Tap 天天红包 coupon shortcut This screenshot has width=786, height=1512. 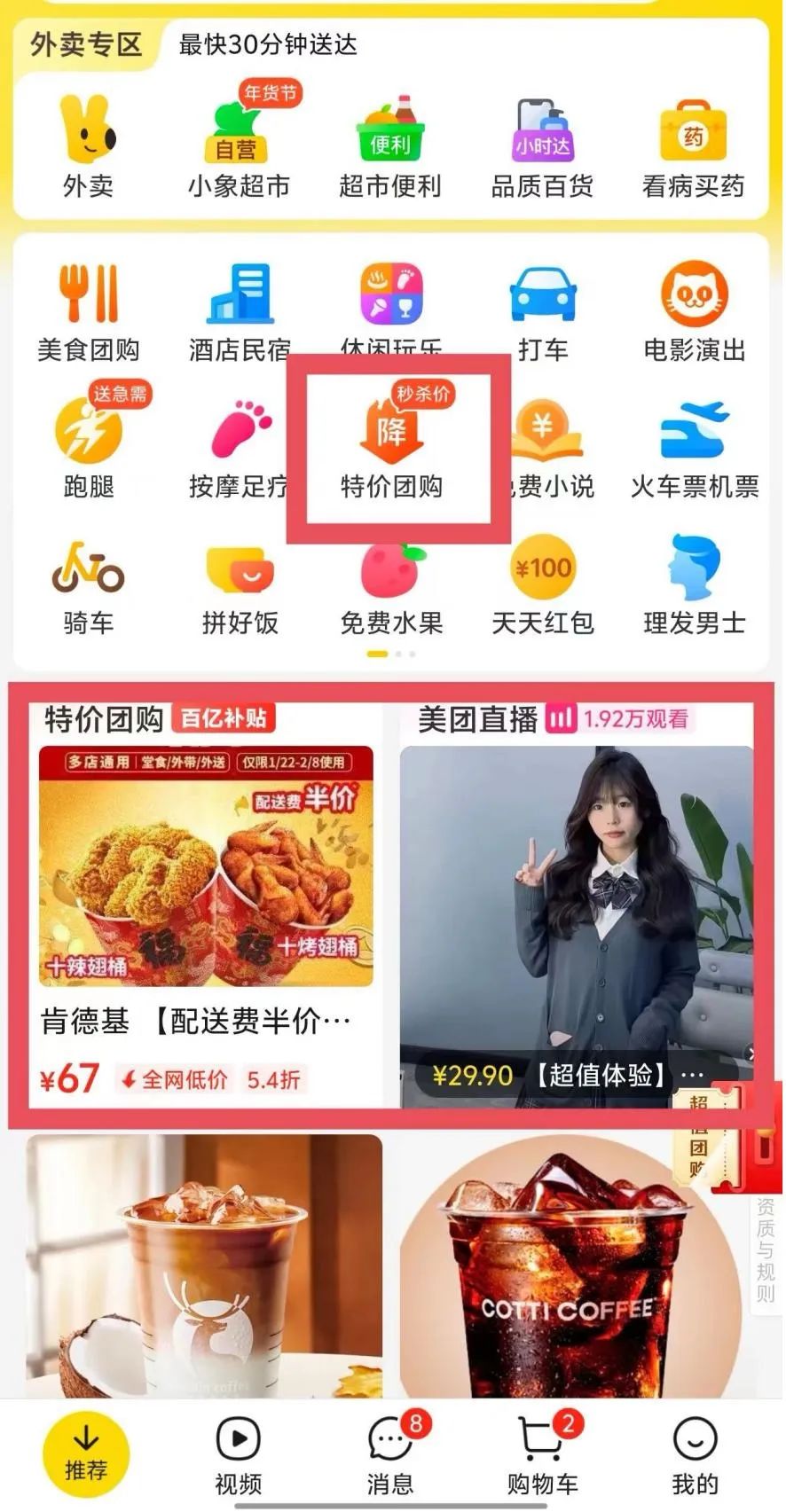[543, 584]
